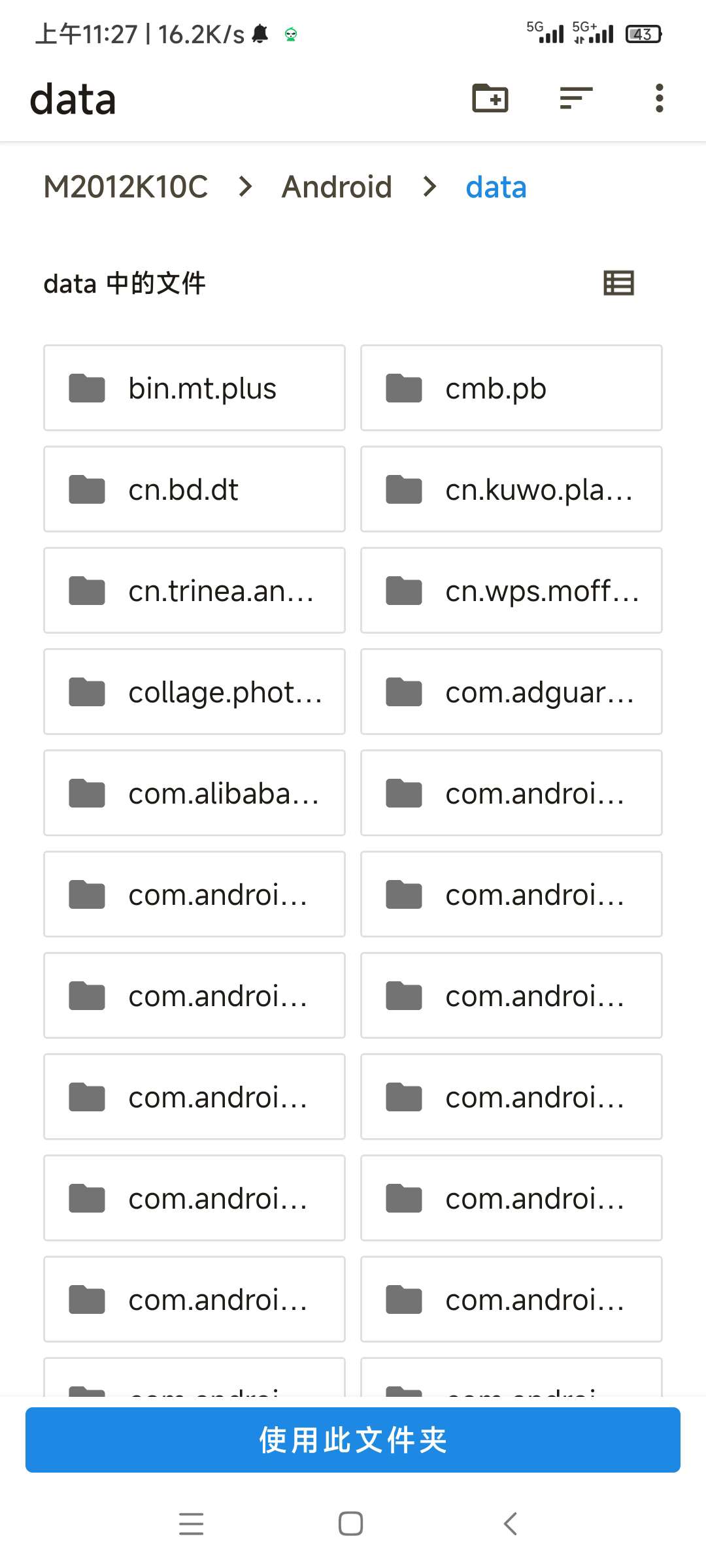The width and height of the screenshot is (706, 1568).
Task: Open the cn.wps.moff… folder
Action: pos(511,591)
